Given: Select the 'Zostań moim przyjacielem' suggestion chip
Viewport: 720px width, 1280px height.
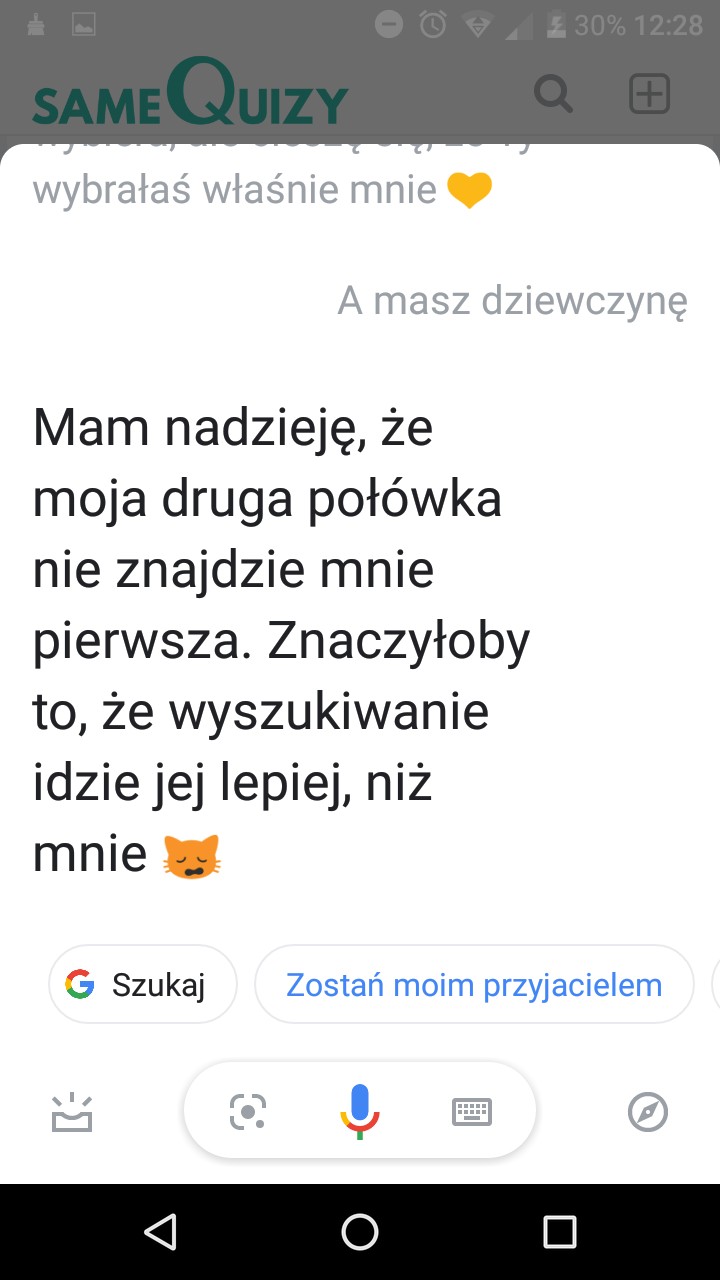Looking at the screenshot, I should tap(474, 985).
